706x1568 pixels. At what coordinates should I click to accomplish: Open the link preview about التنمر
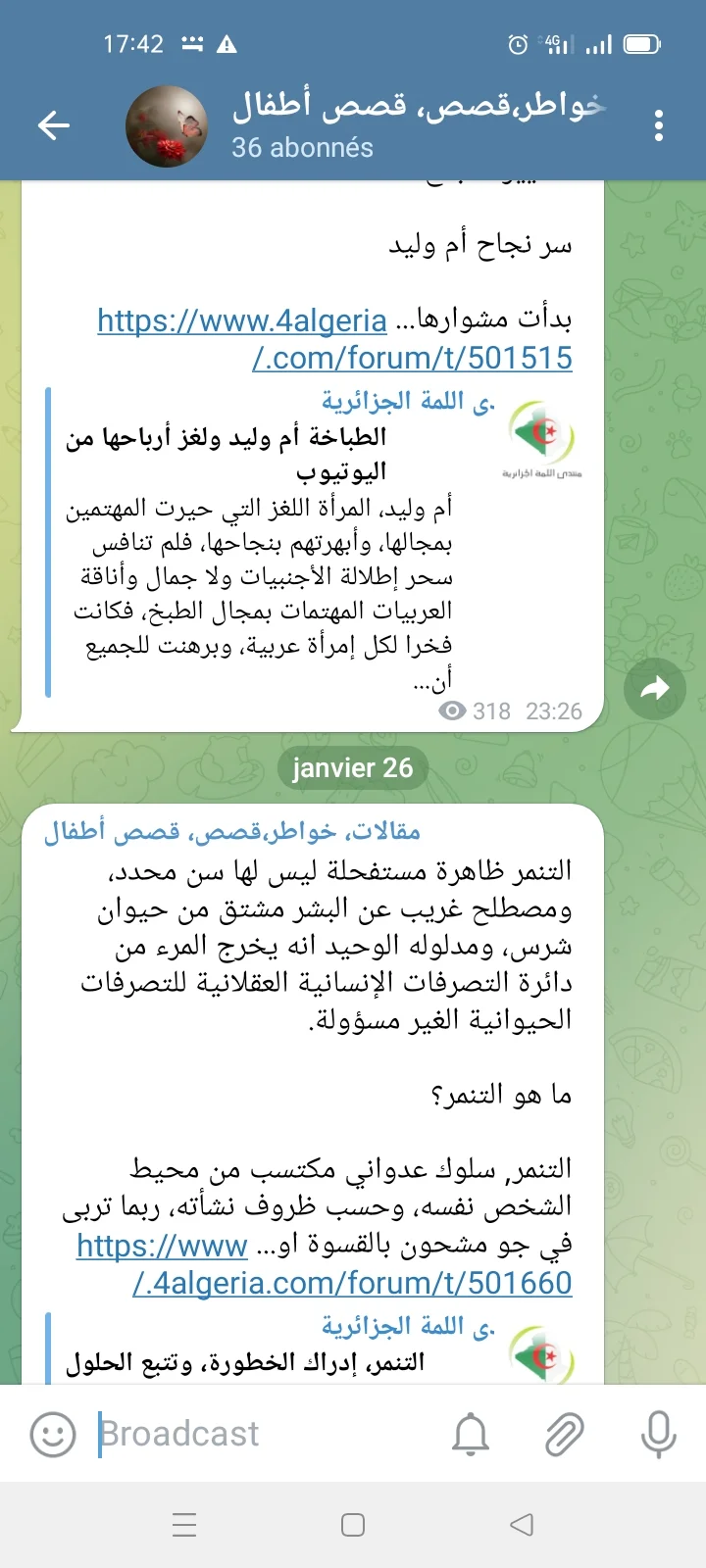294,1357
